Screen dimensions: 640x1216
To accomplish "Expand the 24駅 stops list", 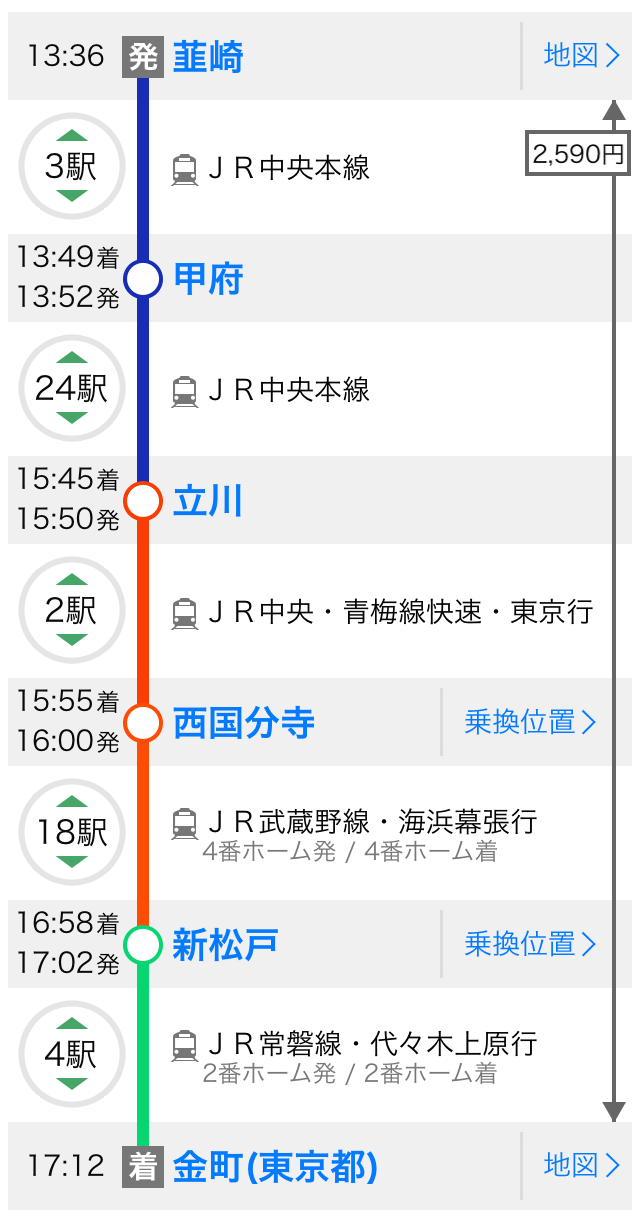I will [x=72, y=388].
